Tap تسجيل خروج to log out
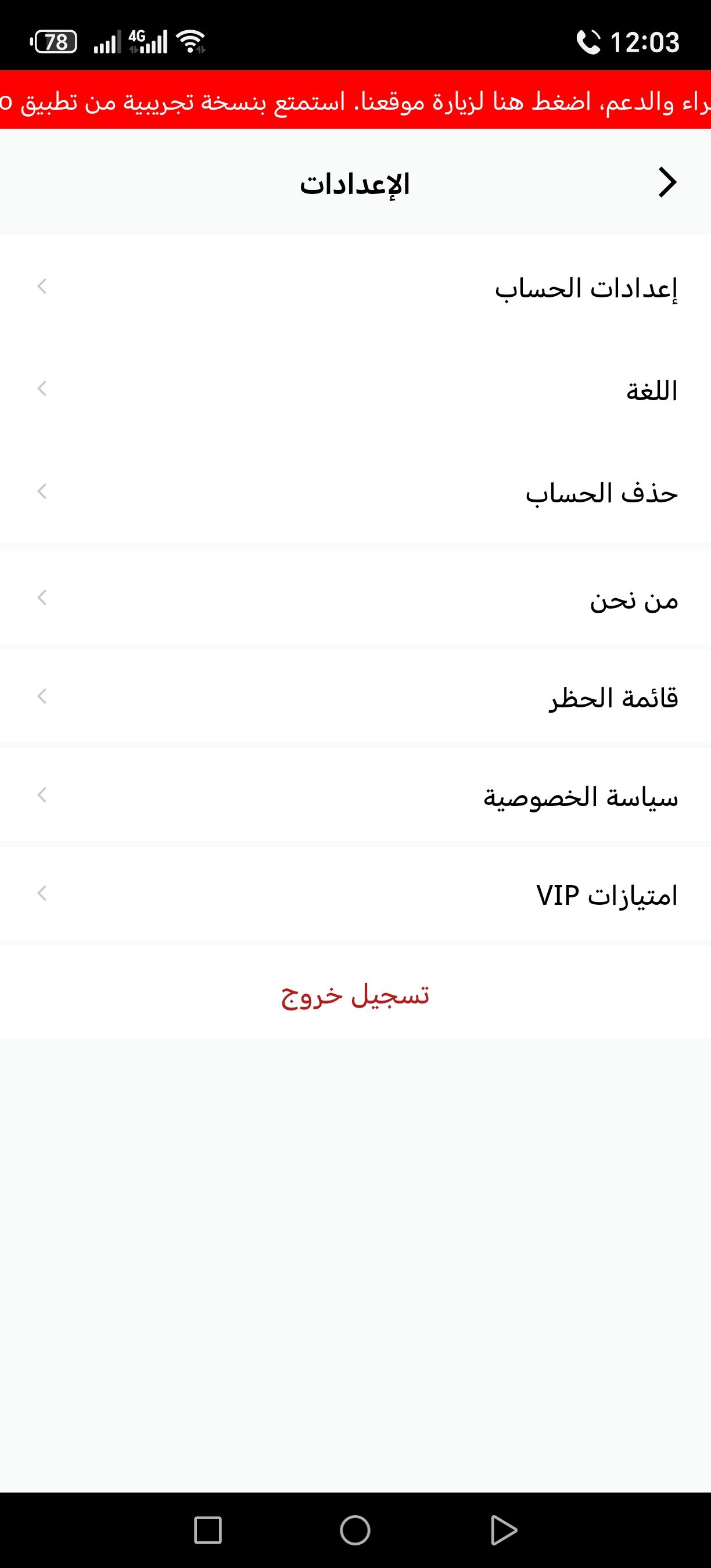This screenshot has width=711, height=1568. (355, 995)
